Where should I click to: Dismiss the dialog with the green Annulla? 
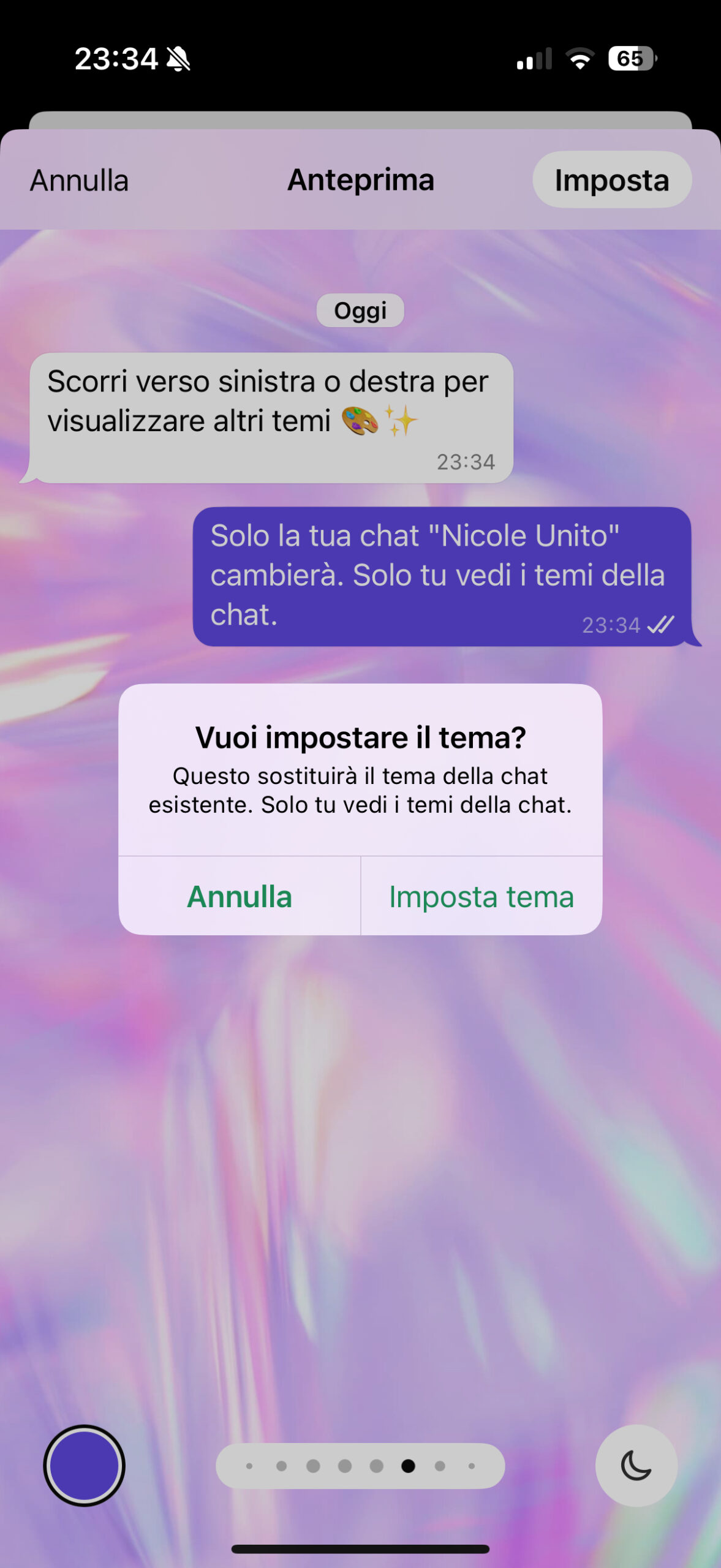pos(240,896)
